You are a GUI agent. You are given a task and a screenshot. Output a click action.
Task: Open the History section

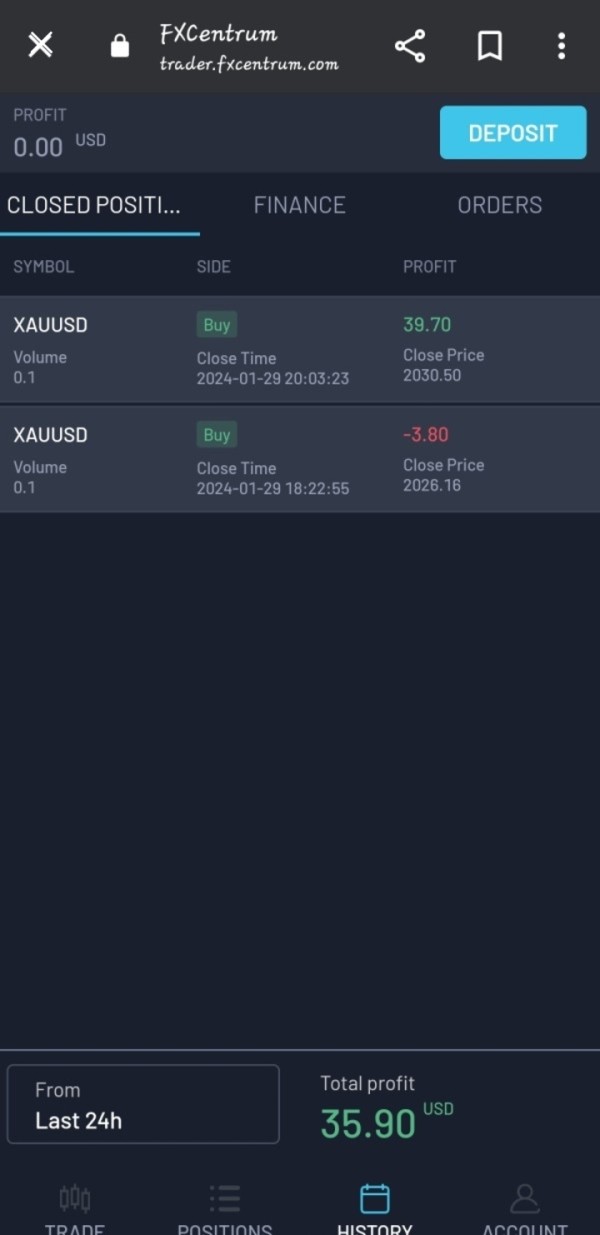(x=374, y=1208)
